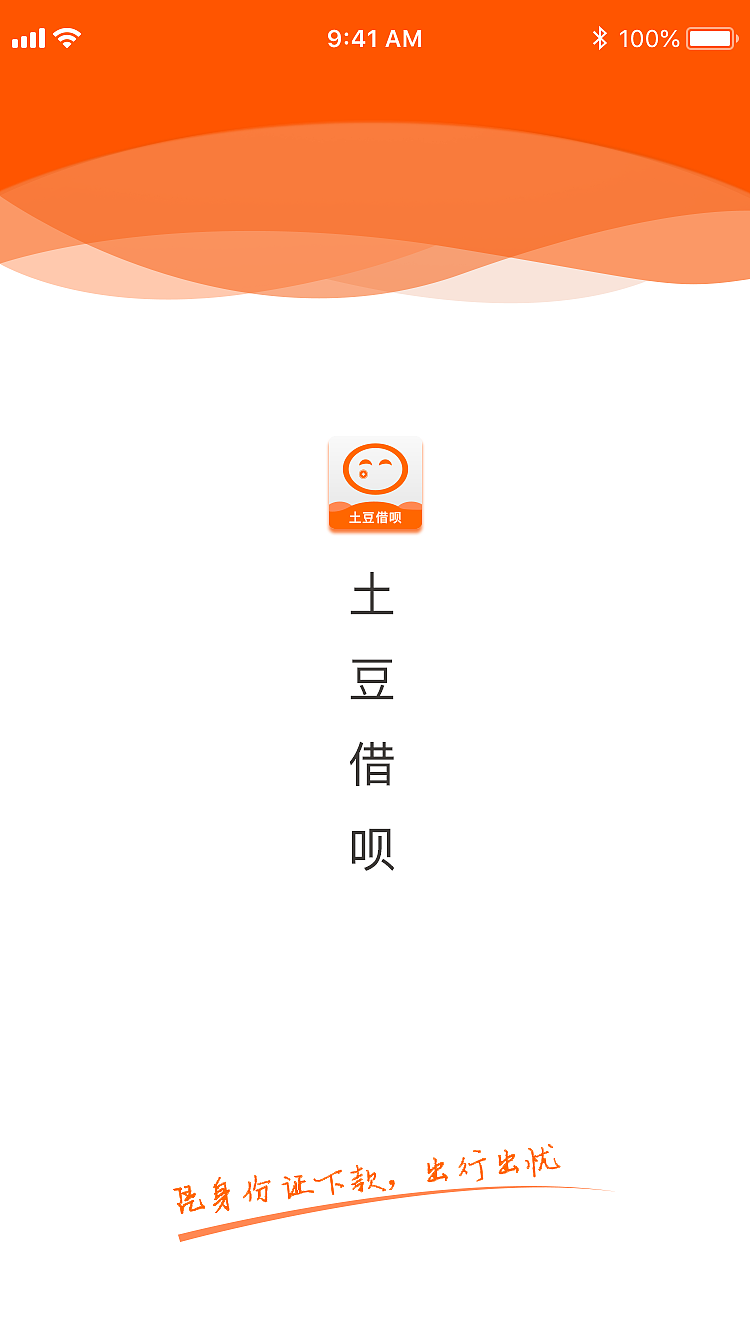Select the orange badge labeled 土豆借呗 on logo
This screenshot has width=750, height=1334.
pos(375,517)
